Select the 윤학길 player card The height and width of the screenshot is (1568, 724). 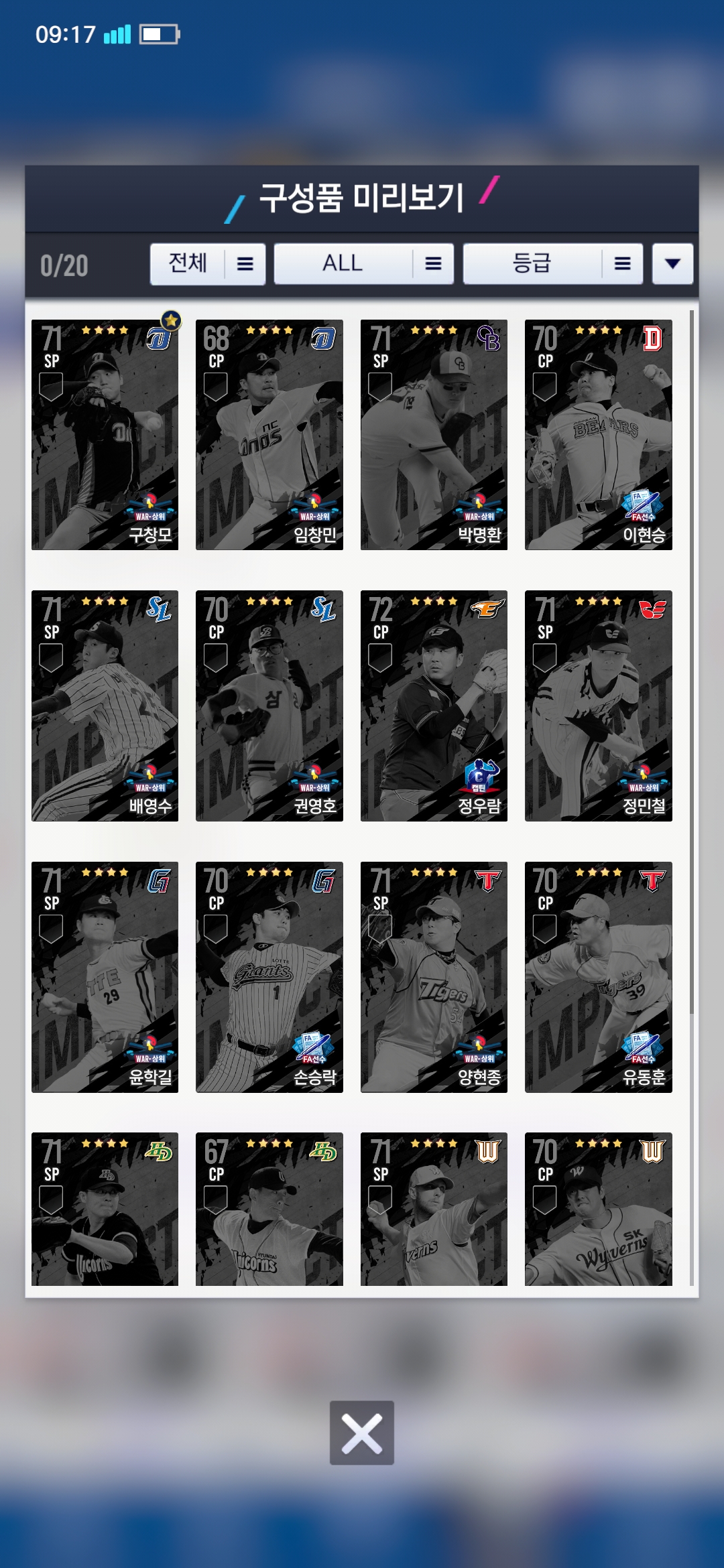coord(105,977)
